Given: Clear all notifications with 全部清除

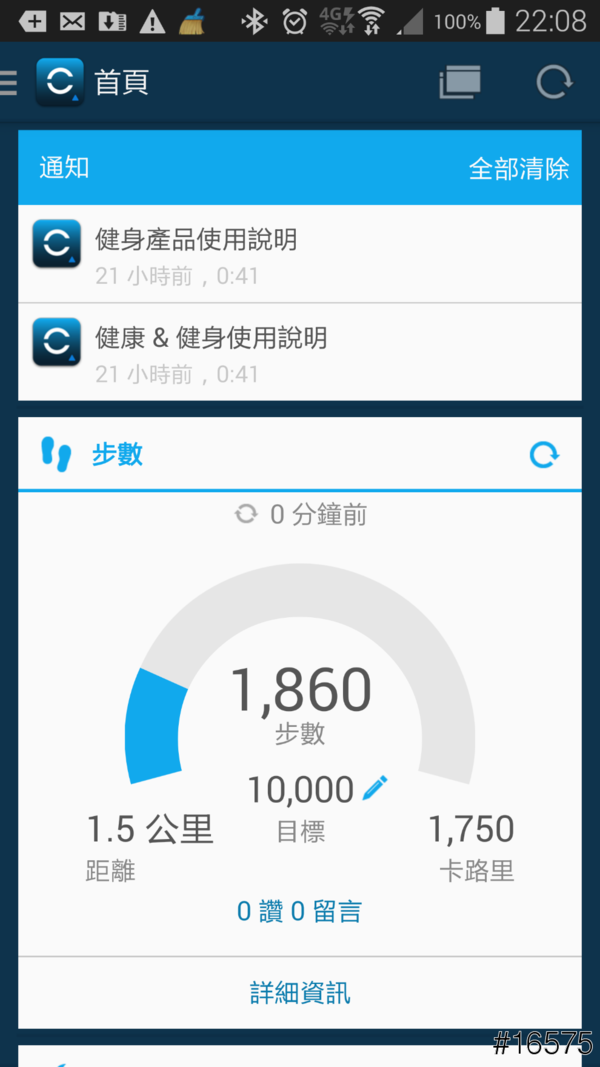Looking at the screenshot, I should click(x=518, y=168).
